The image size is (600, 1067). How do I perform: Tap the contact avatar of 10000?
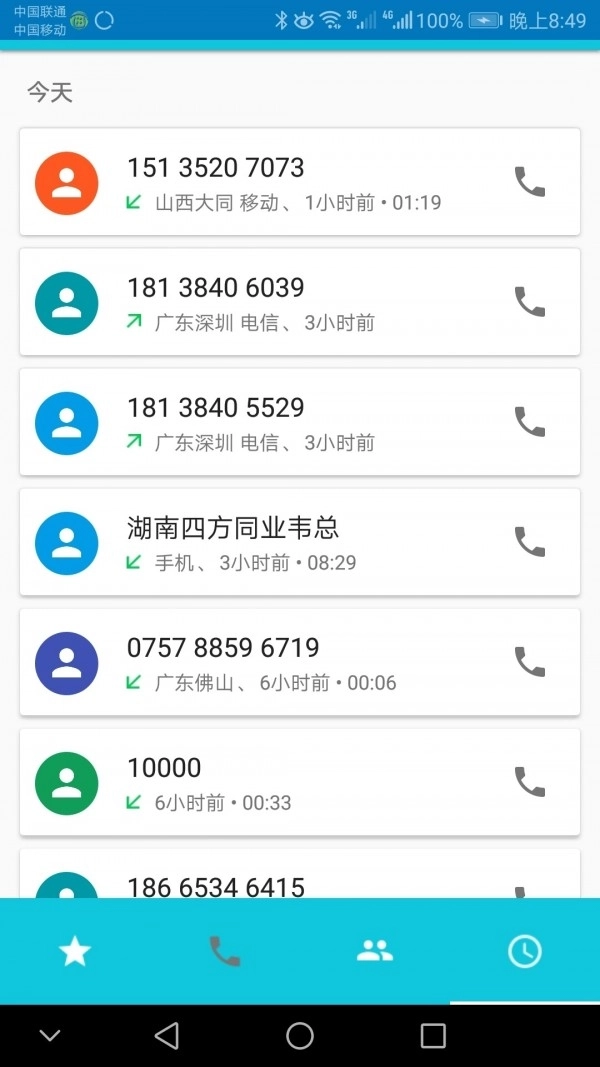[x=67, y=783]
